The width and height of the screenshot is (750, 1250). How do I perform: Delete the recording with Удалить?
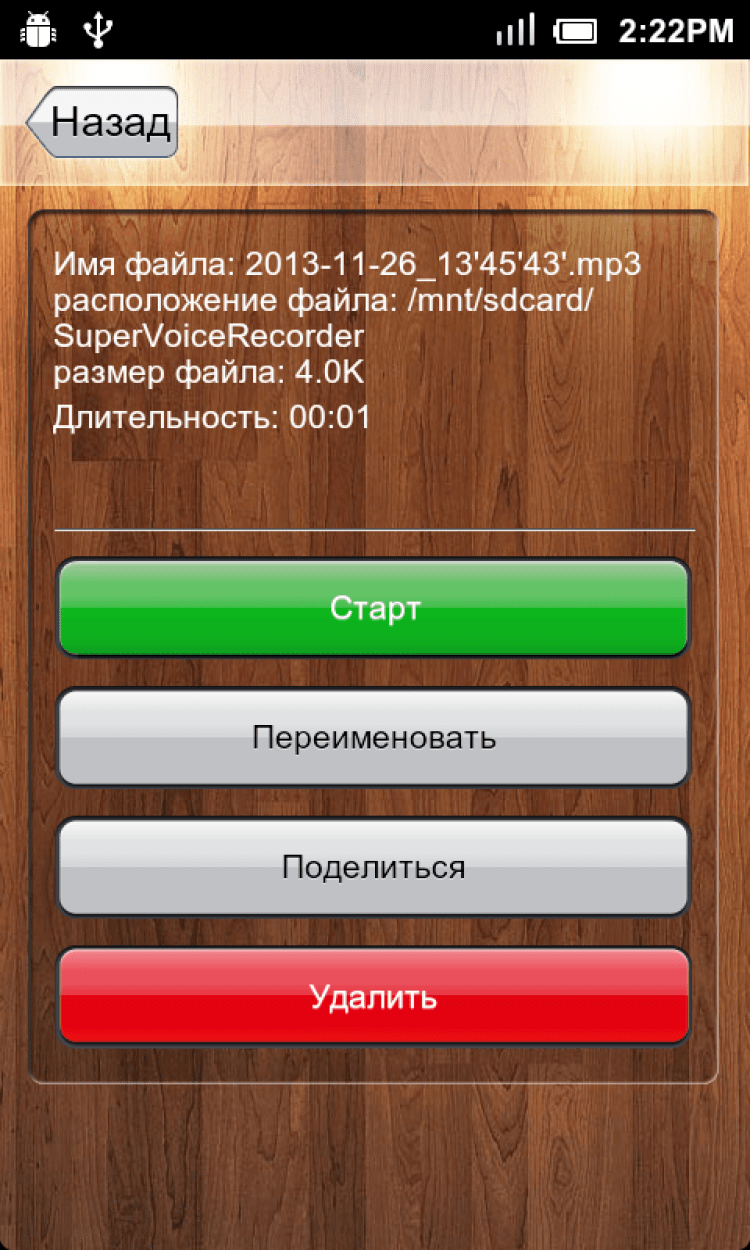pyautogui.click(x=374, y=996)
